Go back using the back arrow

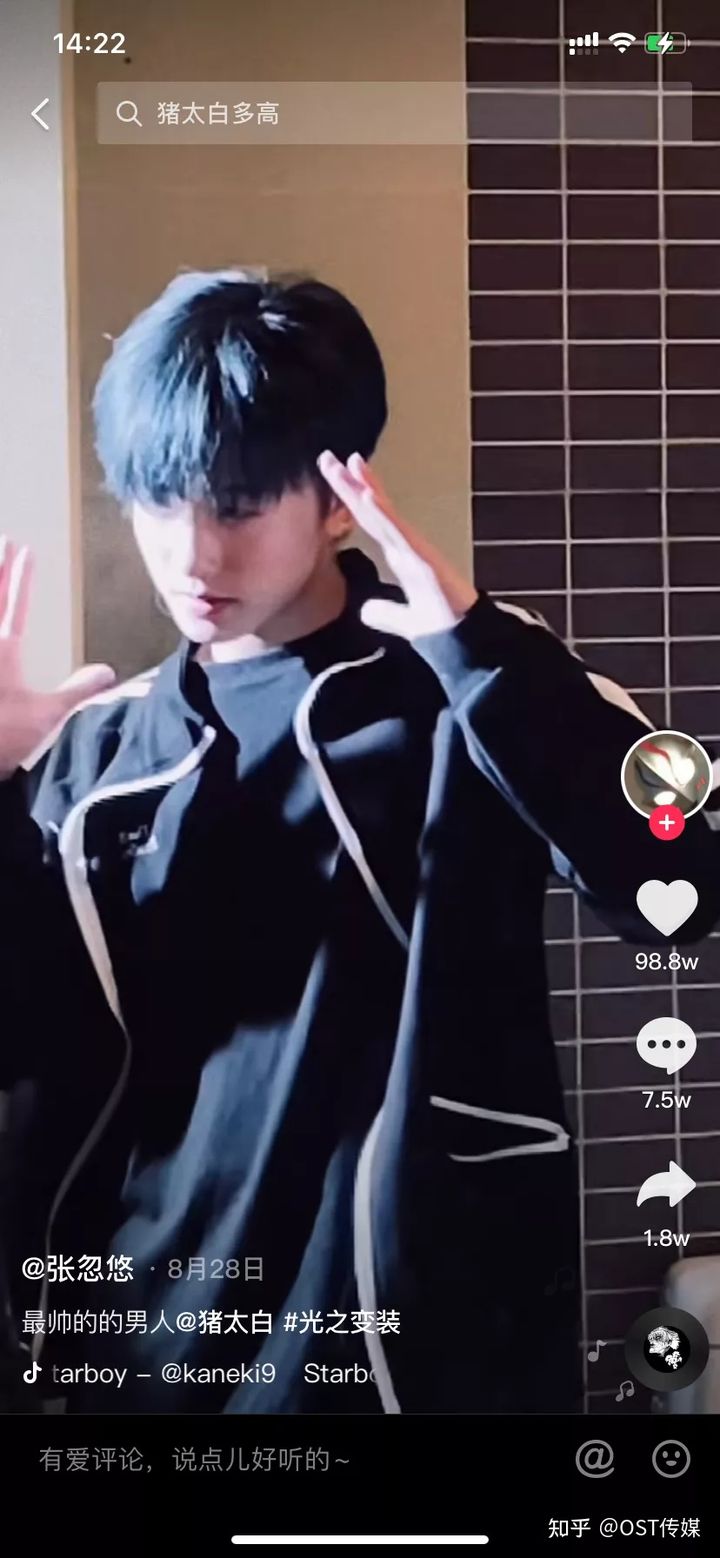(x=40, y=114)
